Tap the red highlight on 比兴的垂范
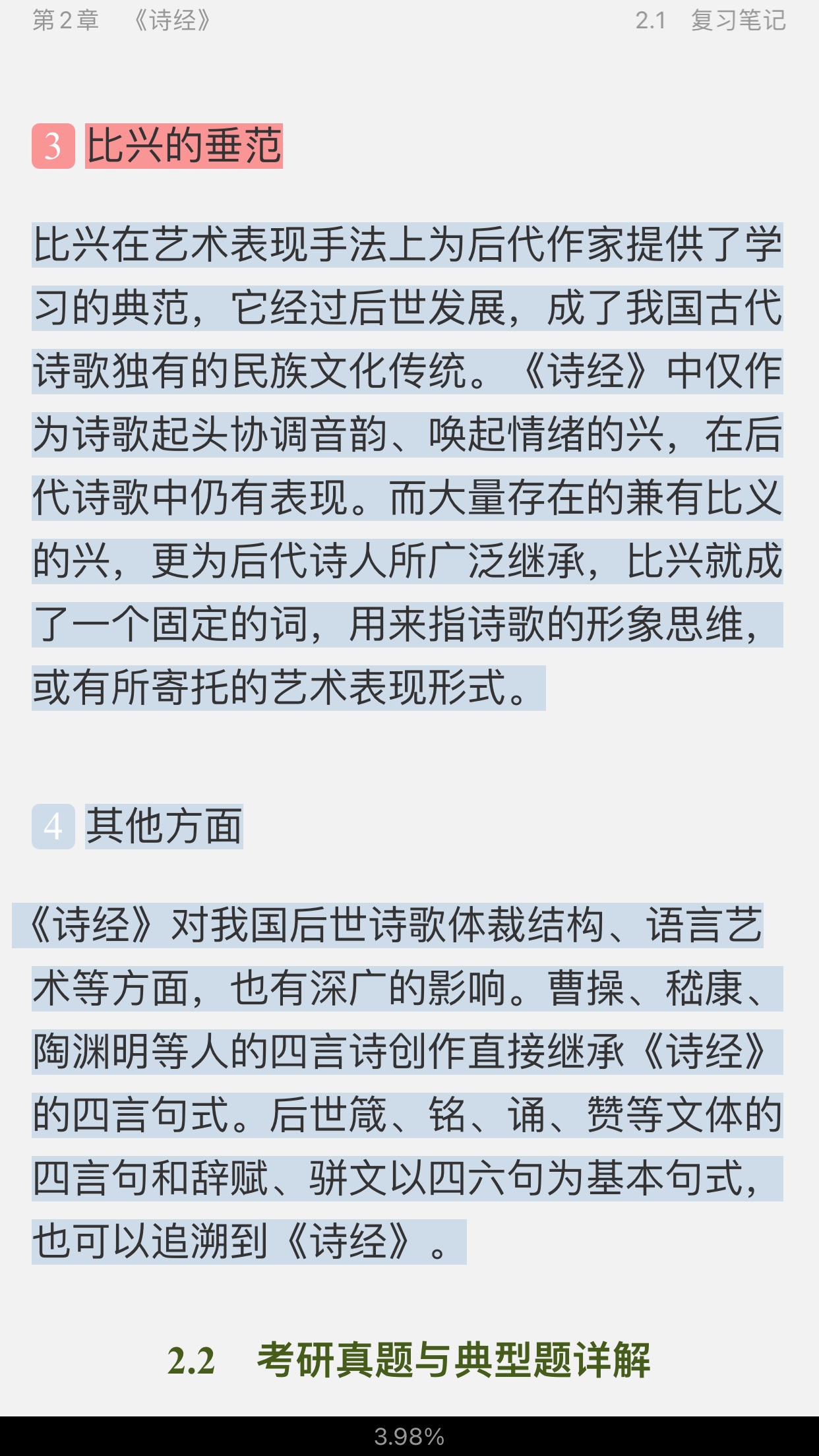Viewport: 819px width, 1456px height. (x=183, y=146)
